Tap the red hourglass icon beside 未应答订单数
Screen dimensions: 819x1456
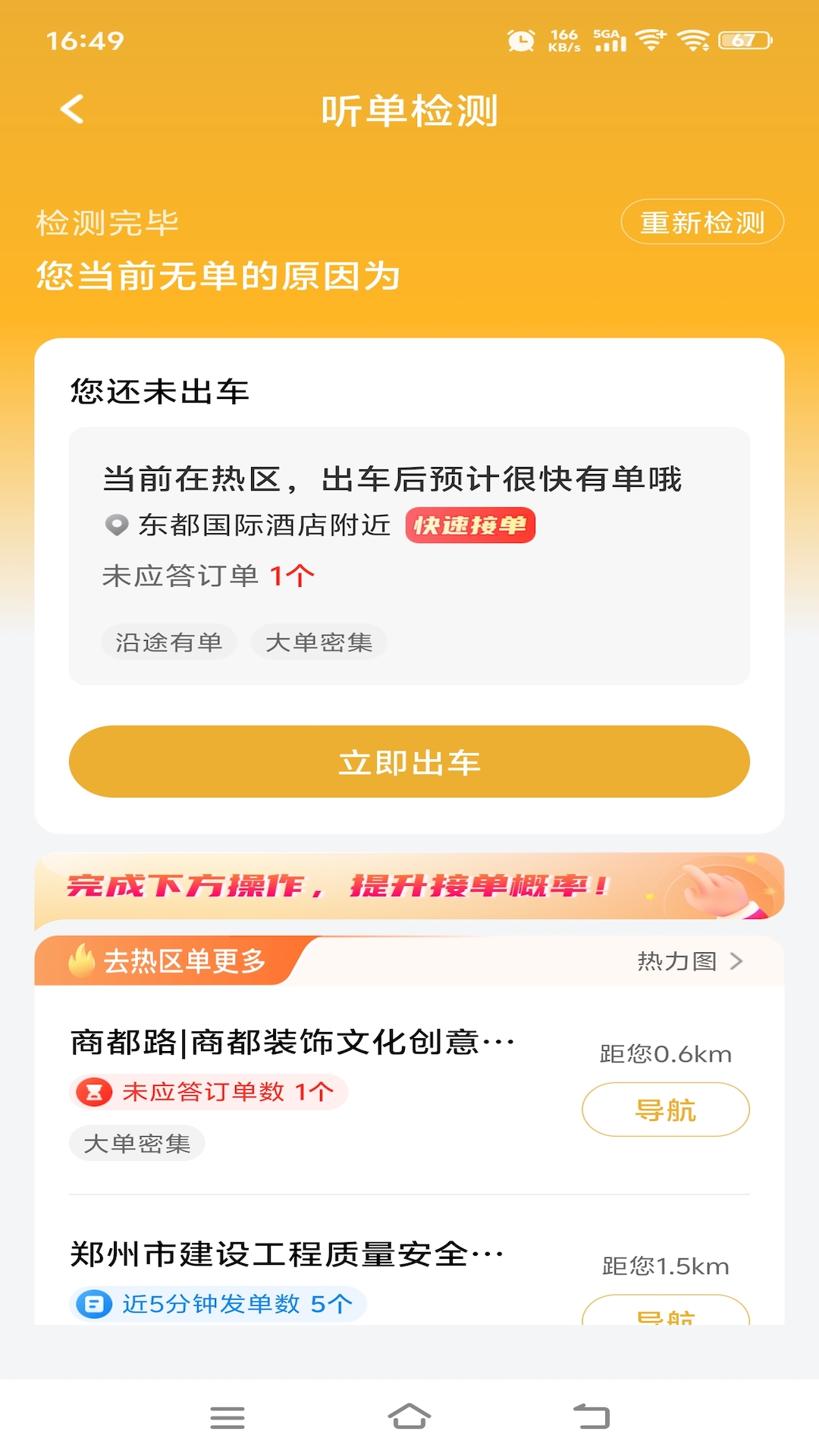(93, 1092)
